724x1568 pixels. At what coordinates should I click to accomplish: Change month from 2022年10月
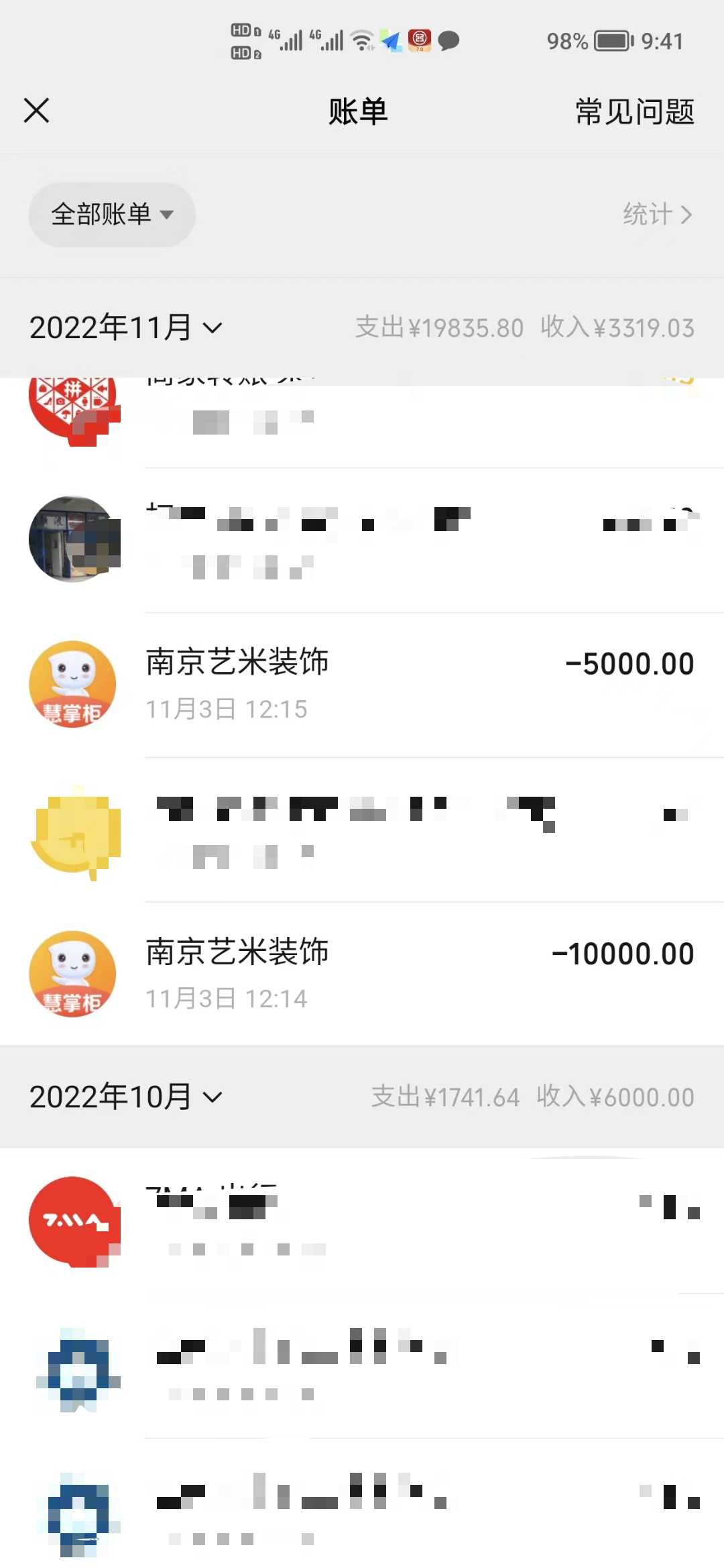click(x=125, y=1097)
